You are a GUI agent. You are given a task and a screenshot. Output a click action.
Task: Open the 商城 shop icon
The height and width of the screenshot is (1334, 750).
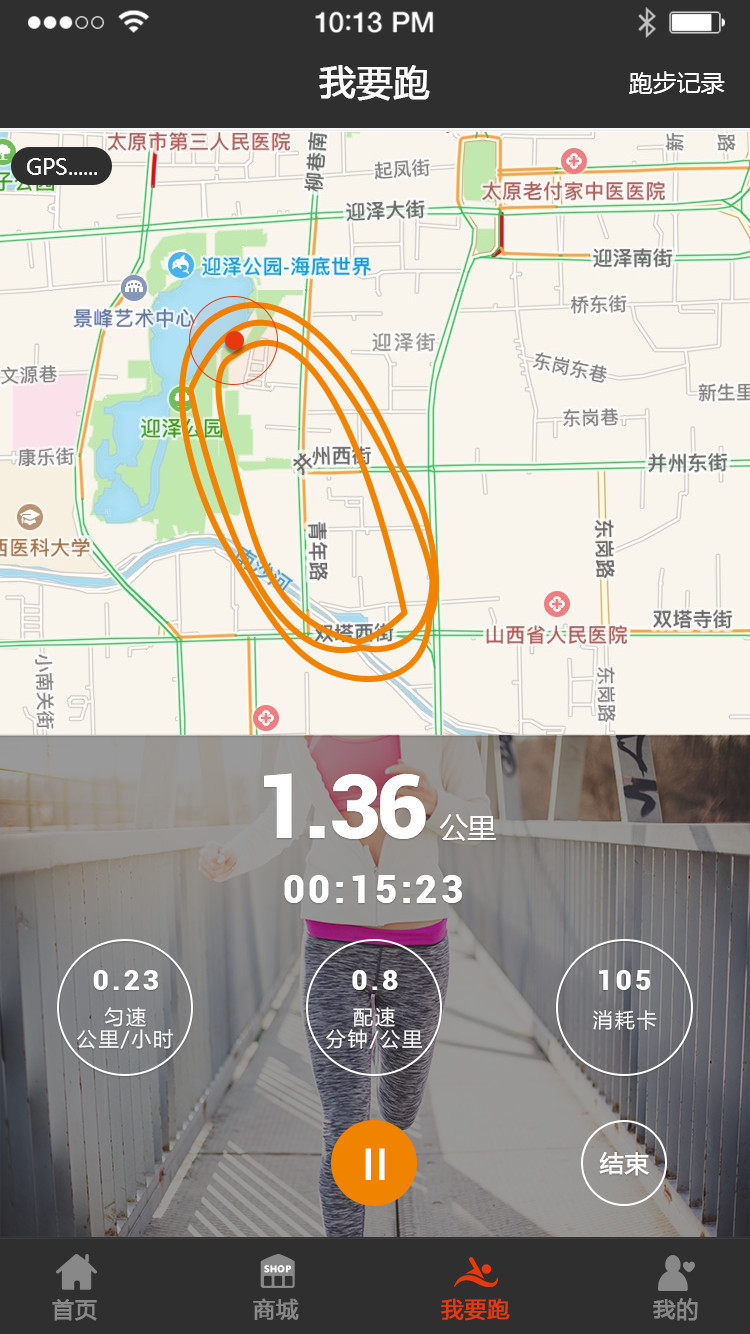[277, 1272]
